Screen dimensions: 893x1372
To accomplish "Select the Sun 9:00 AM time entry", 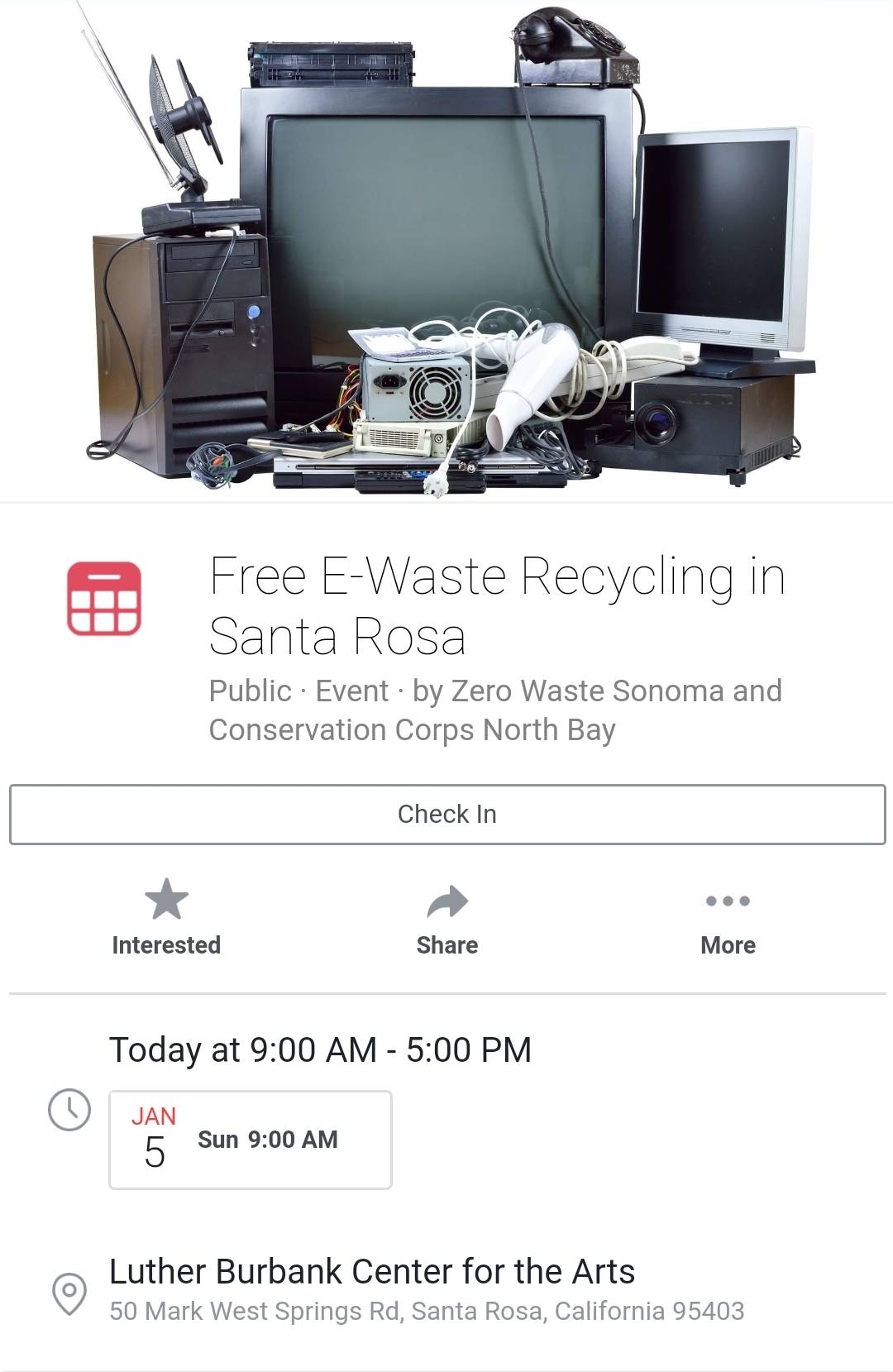I will pos(267,1139).
